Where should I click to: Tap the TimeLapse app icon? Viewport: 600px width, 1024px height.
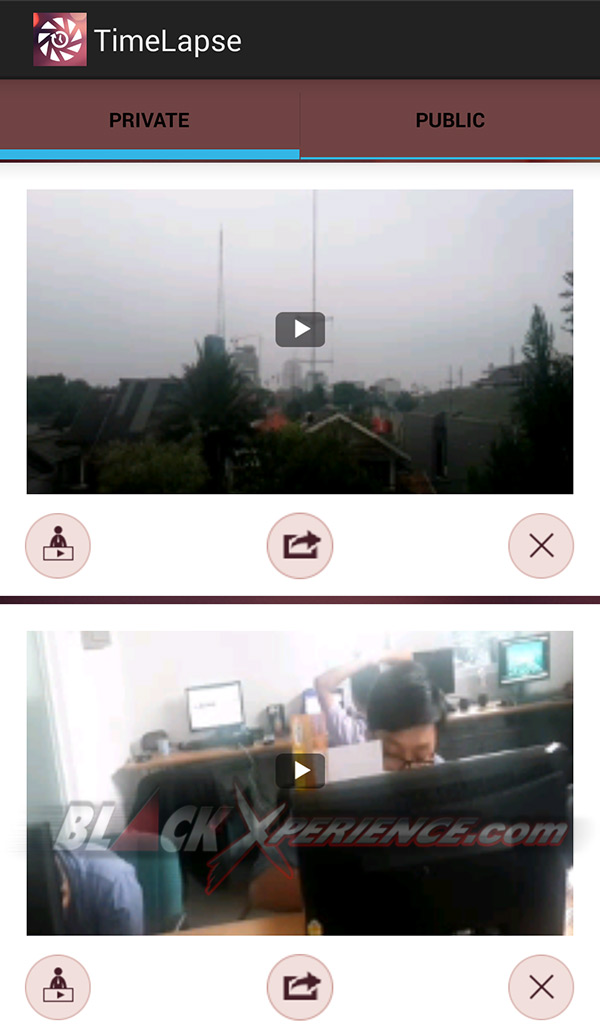(x=60, y=40)
